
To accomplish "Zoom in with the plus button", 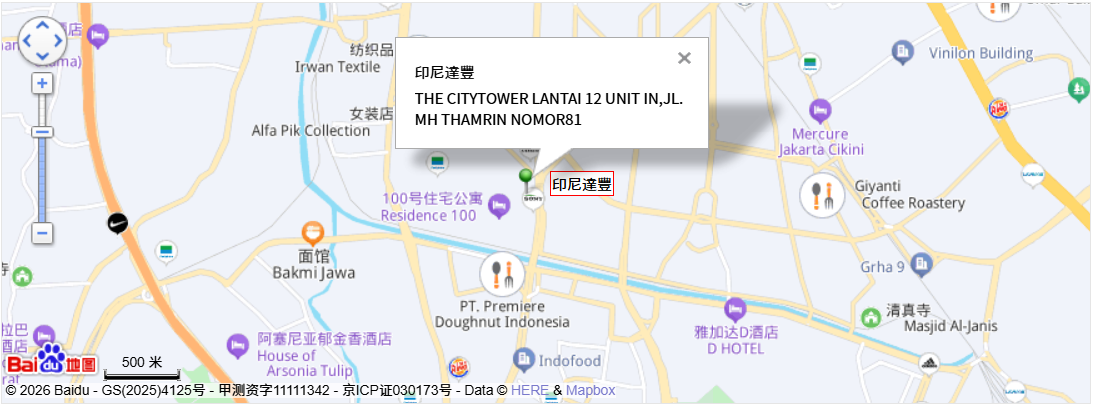I will point(43,84).
